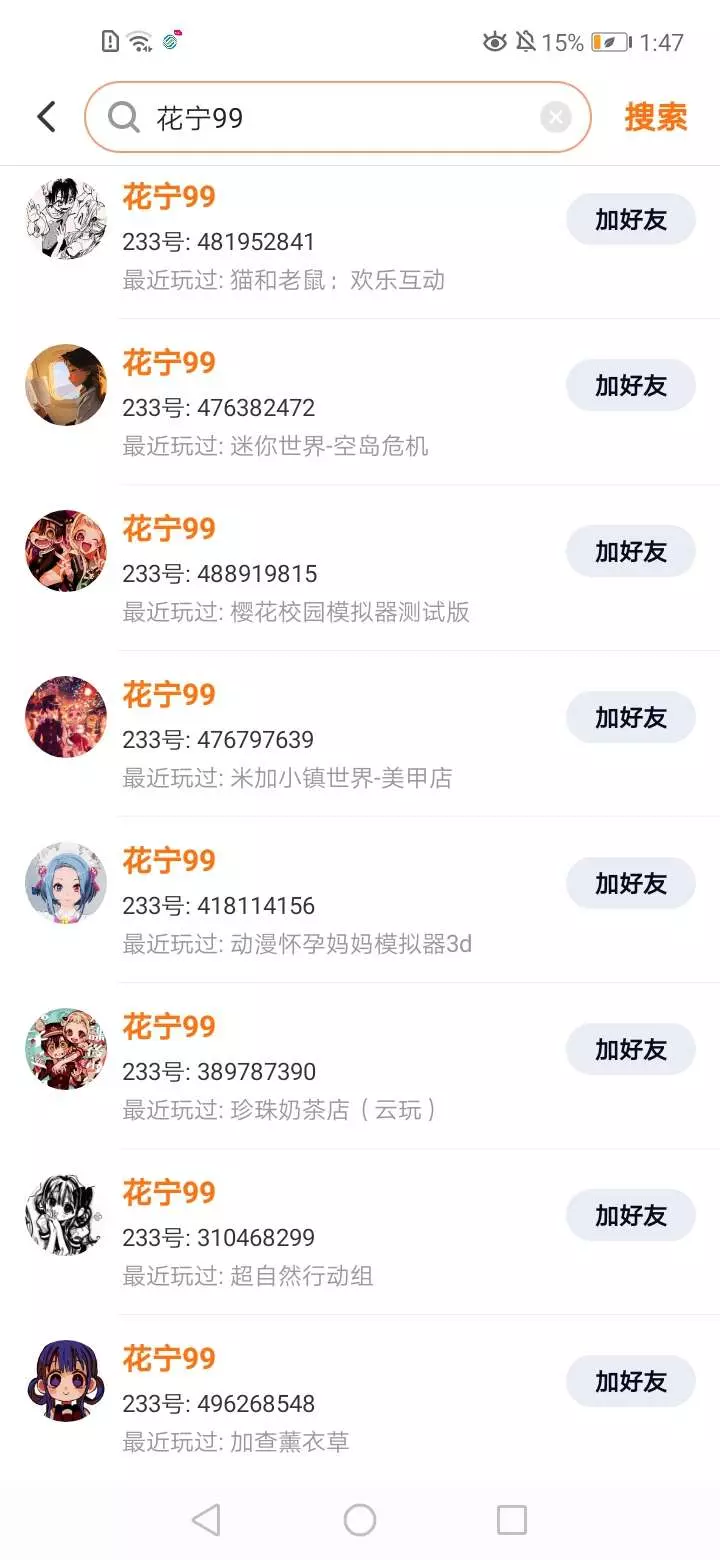720x1560 pixels.
Task: Tap the system home button
Action: click(x=360, y=1520)
